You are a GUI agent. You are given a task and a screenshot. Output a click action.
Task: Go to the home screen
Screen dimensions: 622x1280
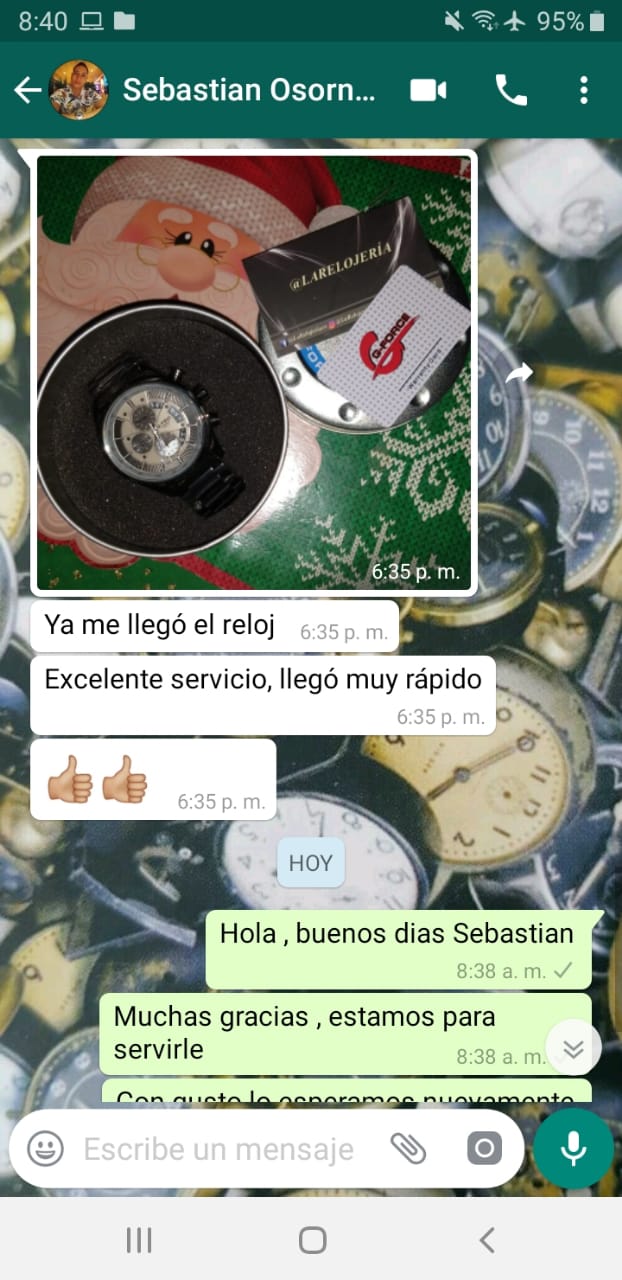(312, 1241)
